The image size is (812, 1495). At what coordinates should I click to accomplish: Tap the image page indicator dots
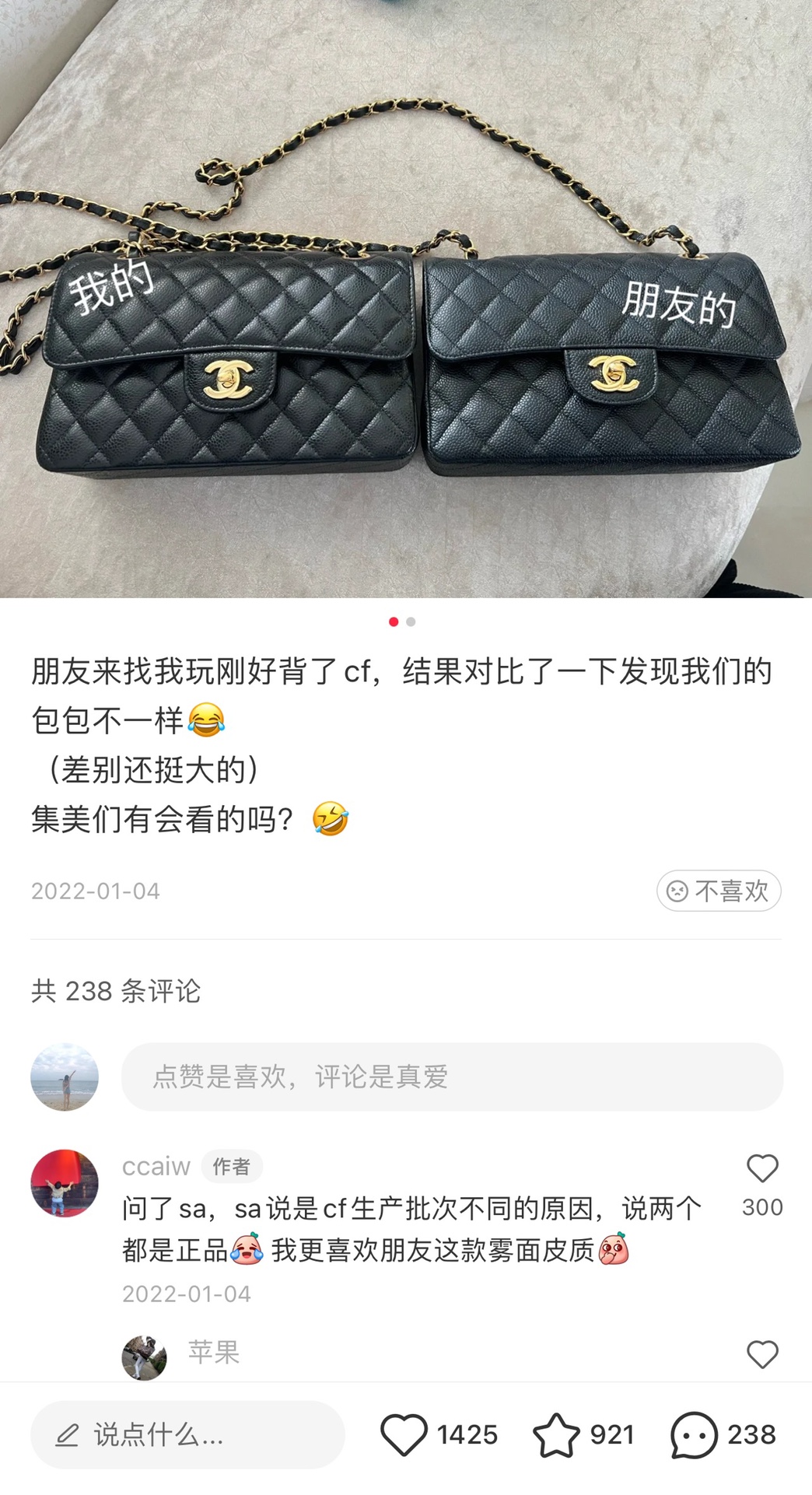point(402,621)
